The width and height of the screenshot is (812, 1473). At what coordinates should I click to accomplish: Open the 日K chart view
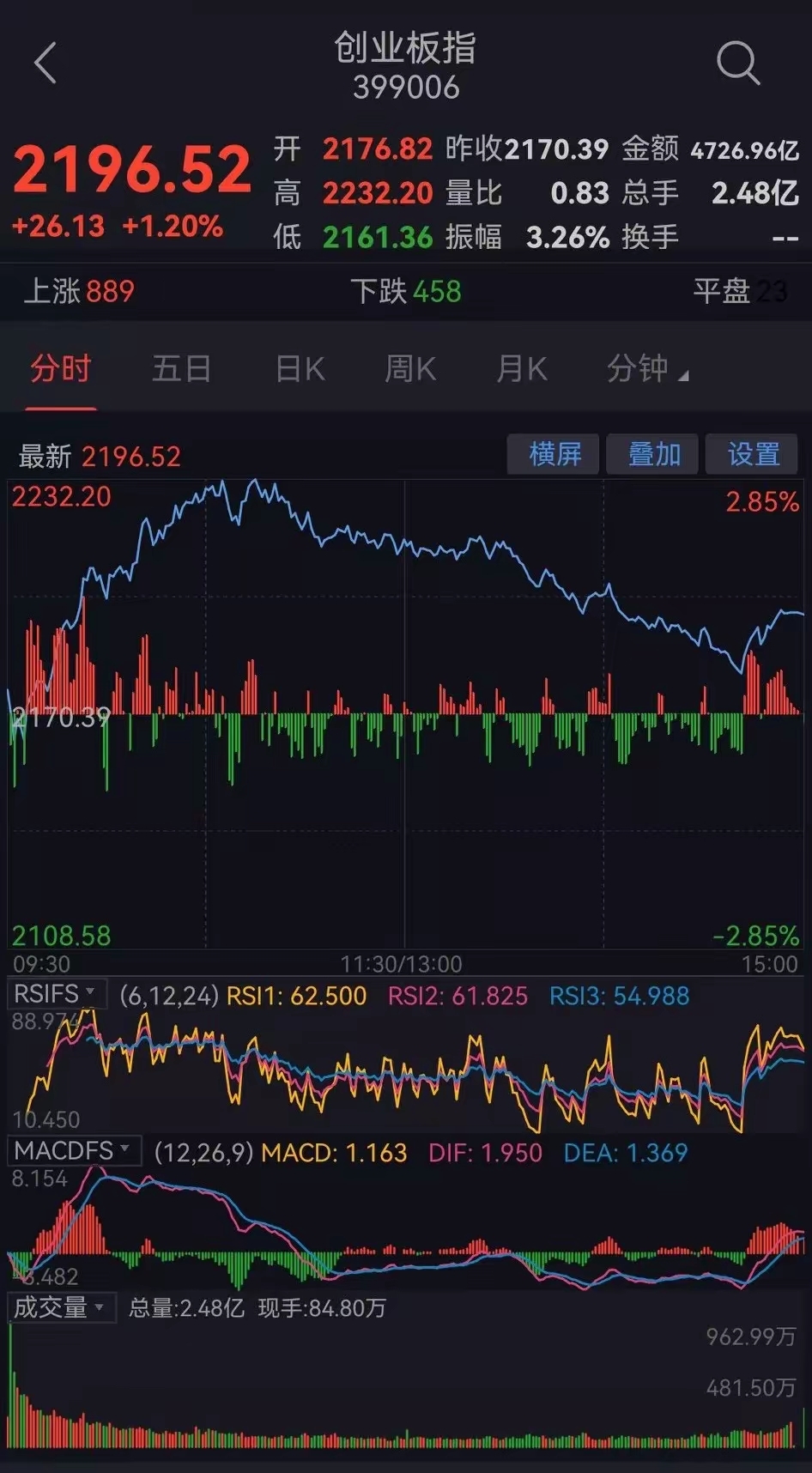298,367
